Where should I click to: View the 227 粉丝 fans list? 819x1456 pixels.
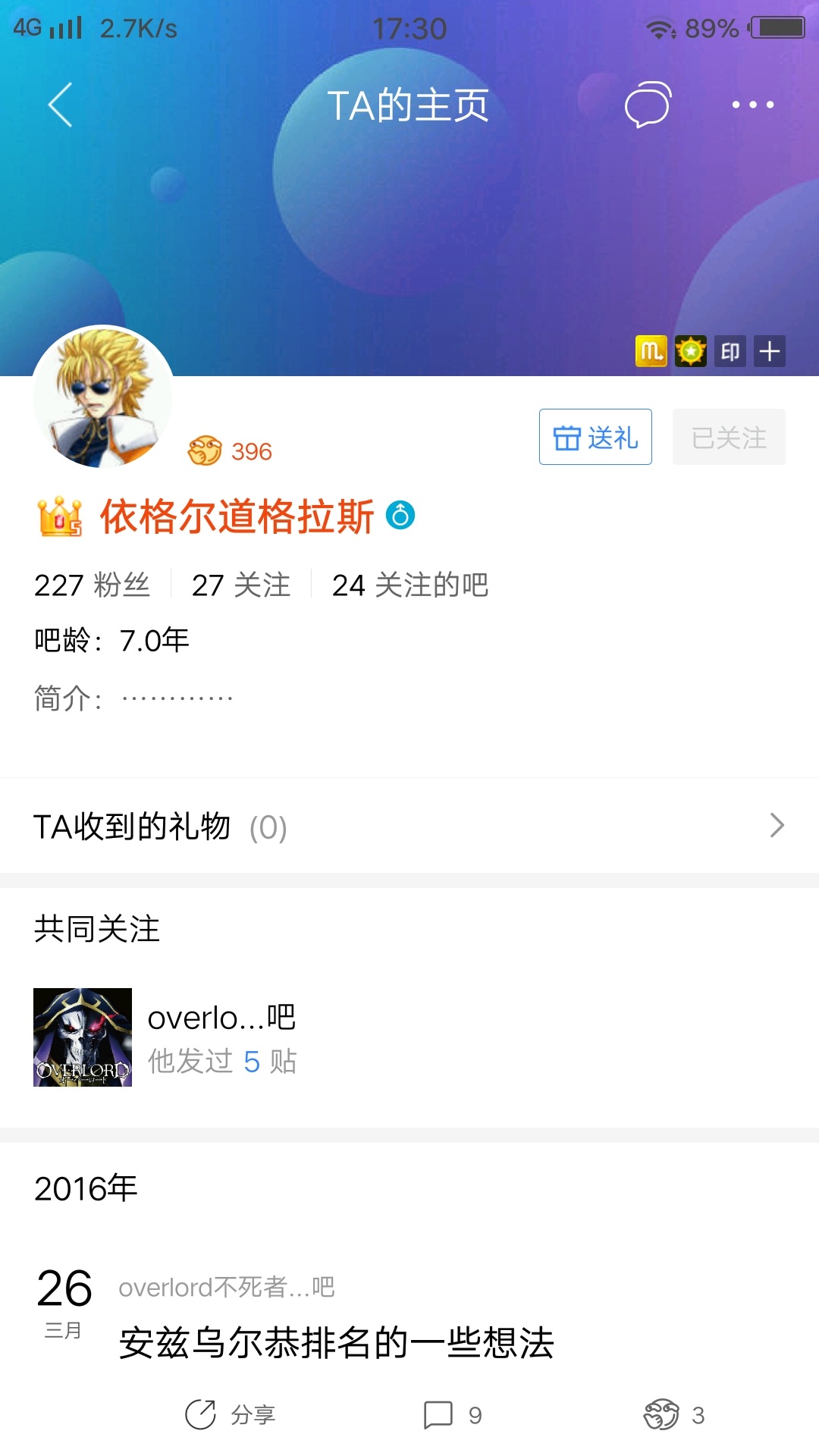92,585
